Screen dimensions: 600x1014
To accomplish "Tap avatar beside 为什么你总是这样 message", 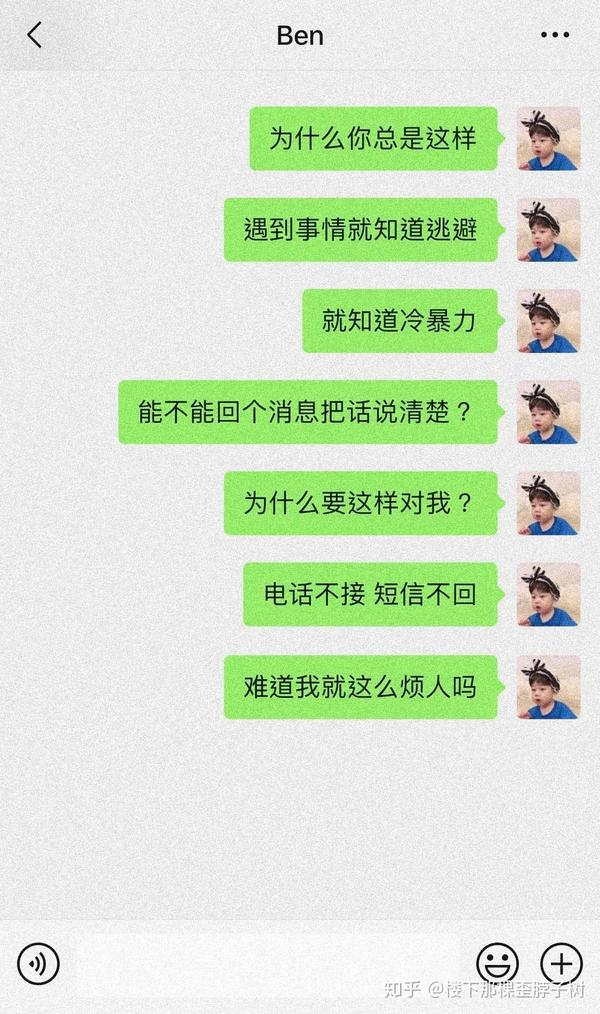I will click(x=548, y=138).
